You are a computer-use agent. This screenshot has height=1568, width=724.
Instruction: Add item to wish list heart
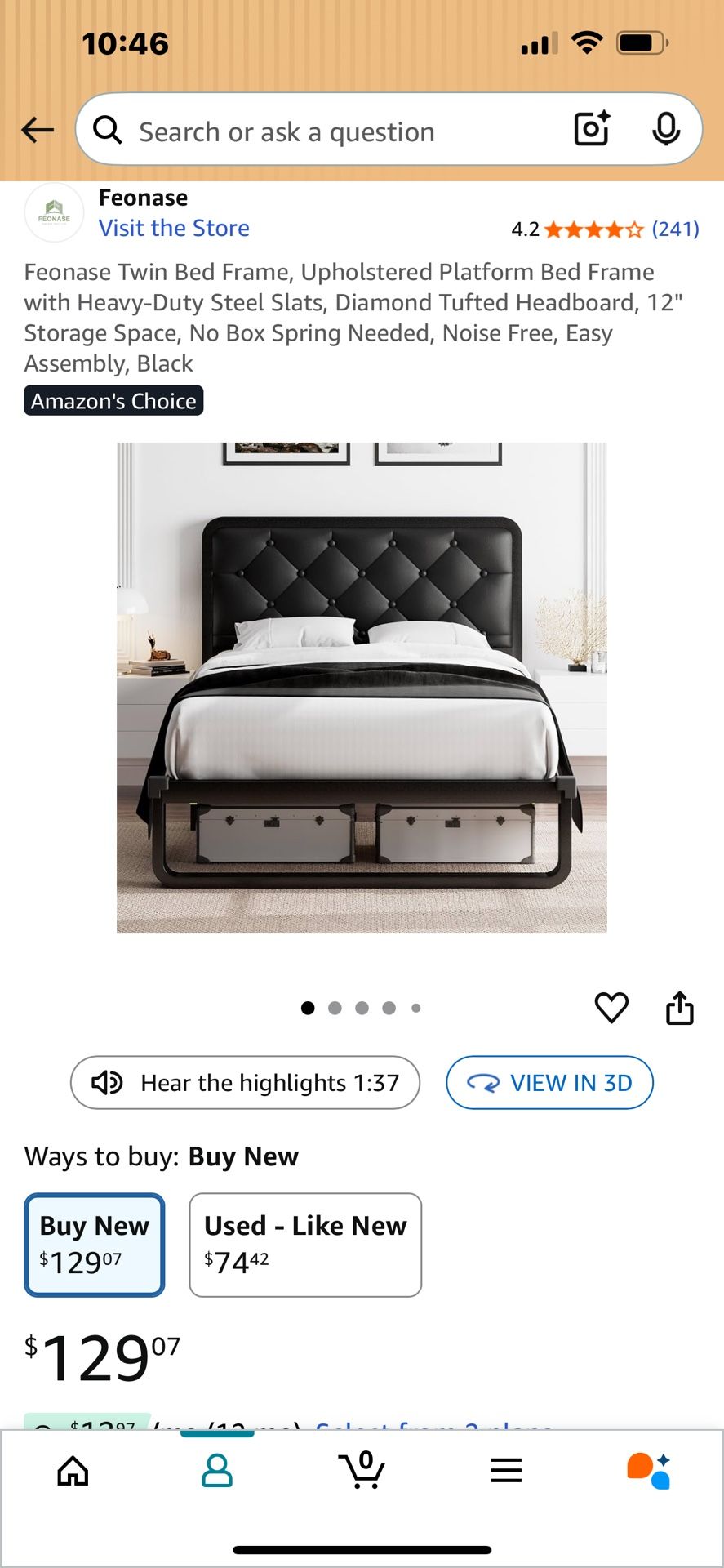click(611, 1008)
